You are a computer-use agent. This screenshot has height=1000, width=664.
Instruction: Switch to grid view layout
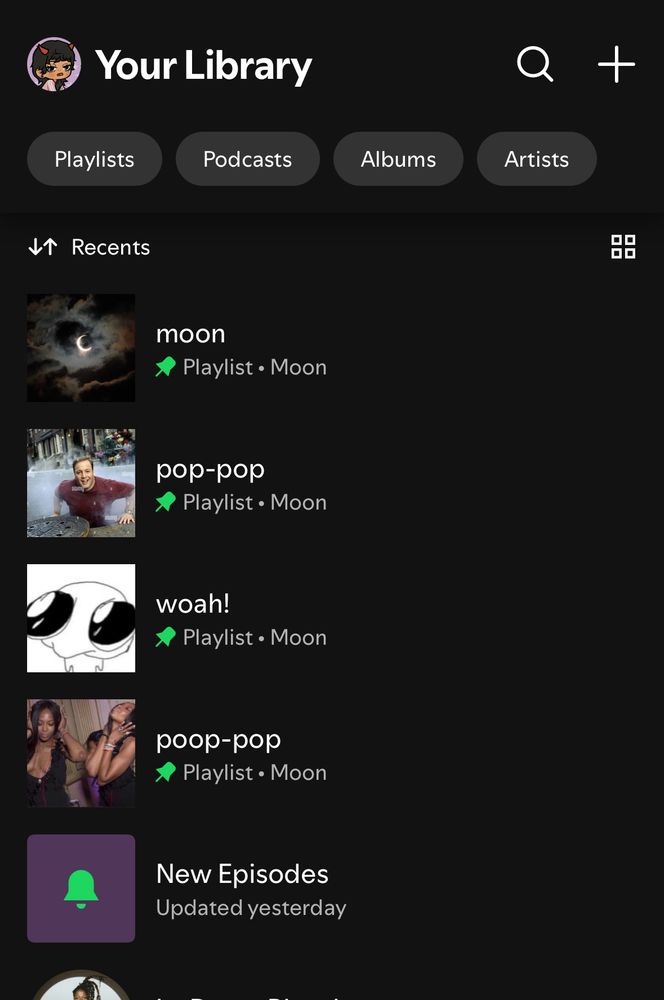pos(623,247)
